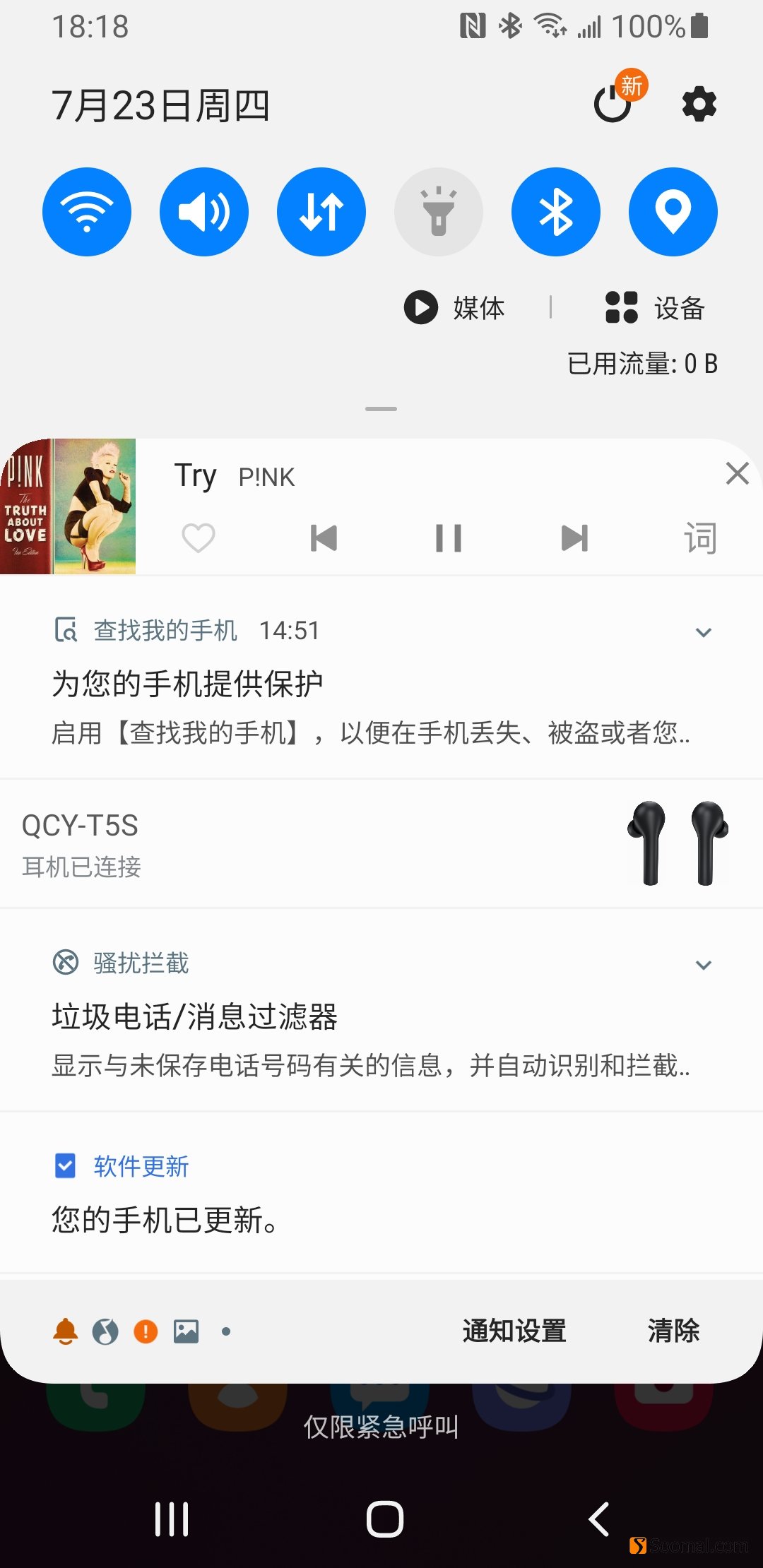Open the Settings gear icon
Viewport: 763px width, 1568px height.
point(698,105)
